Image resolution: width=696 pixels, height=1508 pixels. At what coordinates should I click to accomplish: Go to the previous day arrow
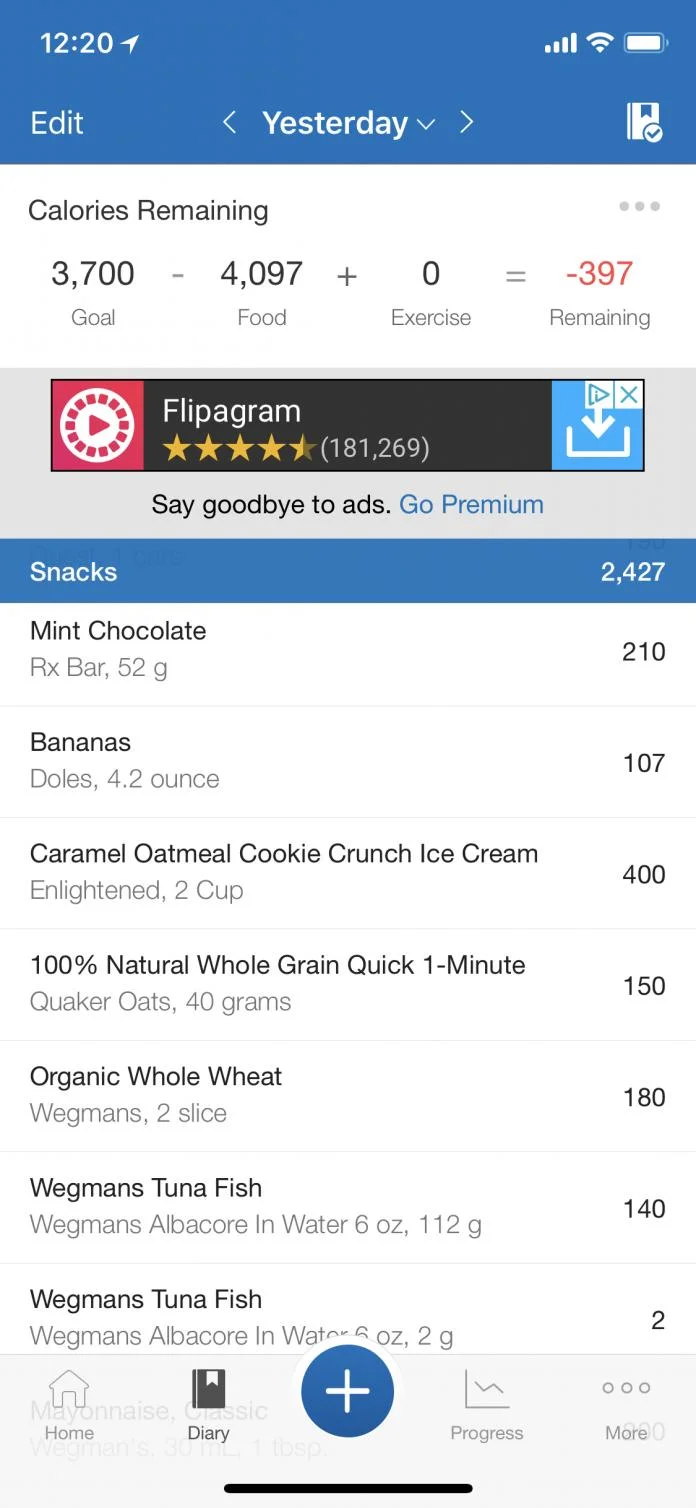(x=229, y=123)
